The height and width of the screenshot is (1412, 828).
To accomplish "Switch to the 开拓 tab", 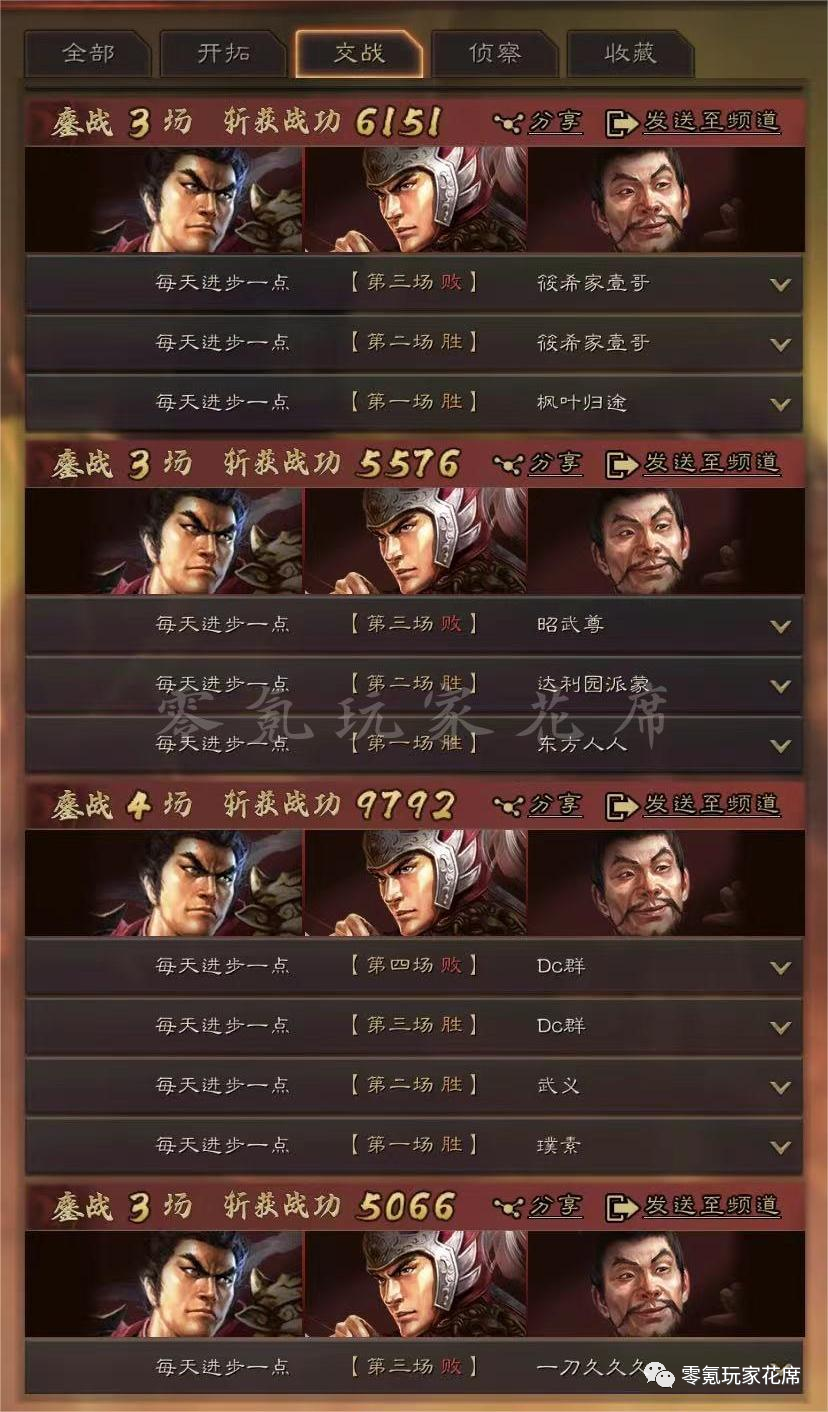I will pos(223,54).
